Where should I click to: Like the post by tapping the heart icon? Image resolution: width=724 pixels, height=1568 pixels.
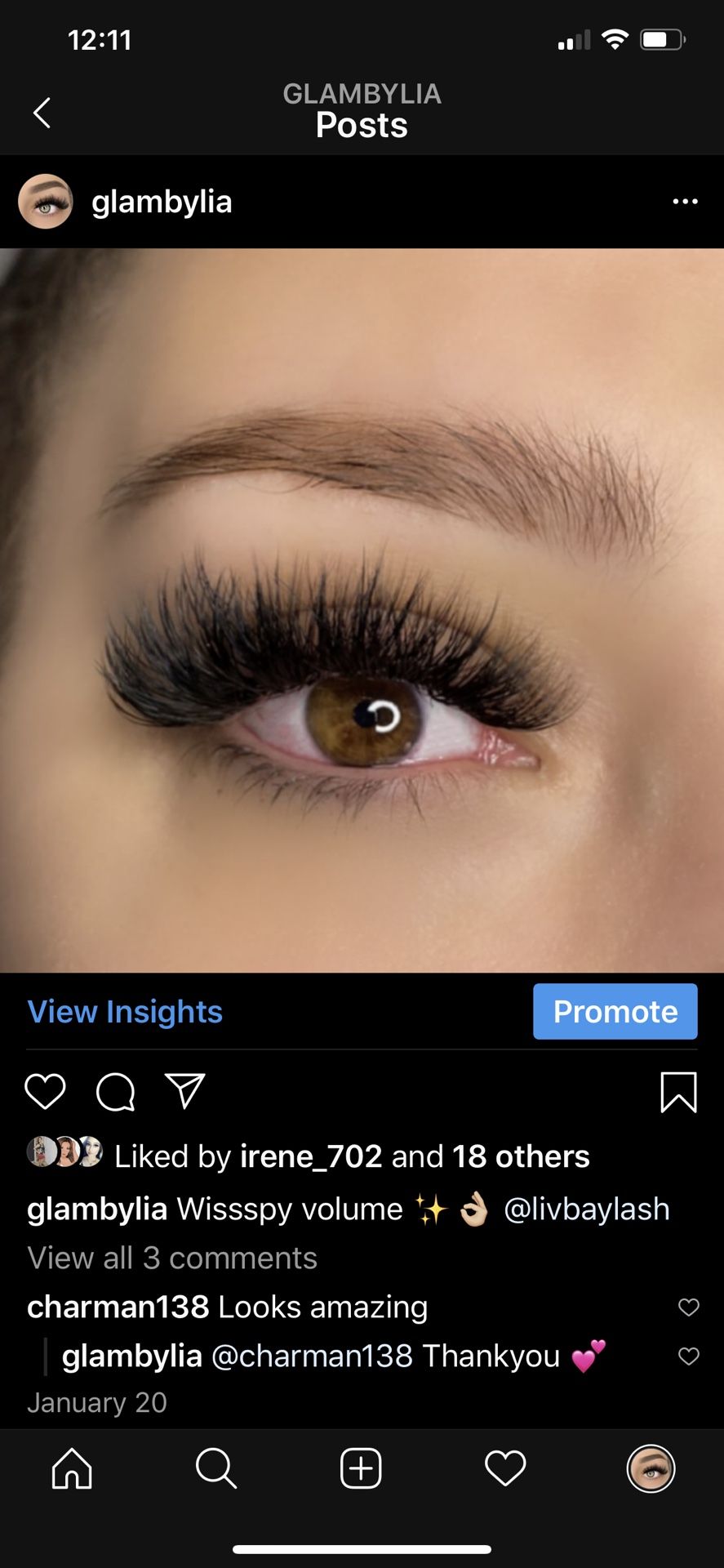tap(45, 1091)
